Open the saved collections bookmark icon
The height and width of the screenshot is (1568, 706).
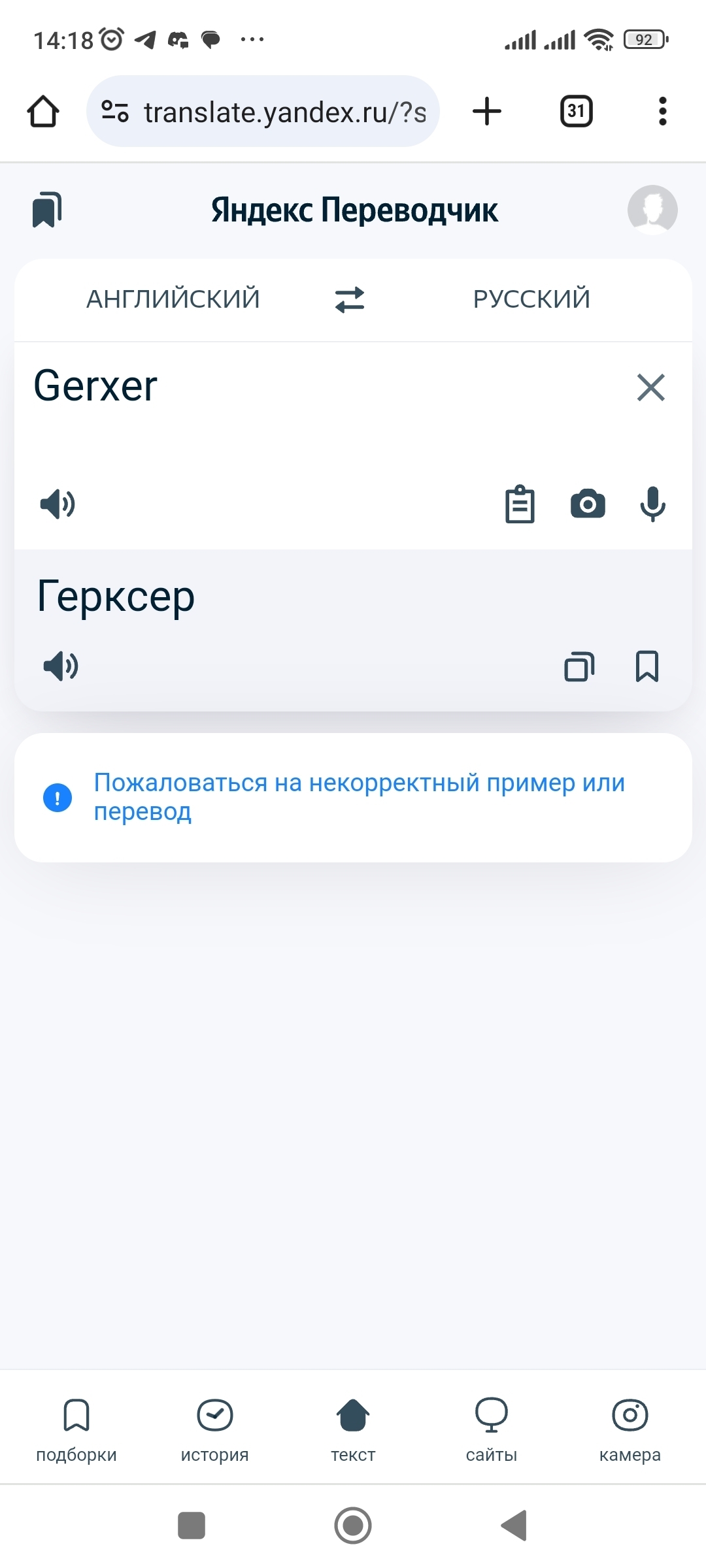[47, 210]
